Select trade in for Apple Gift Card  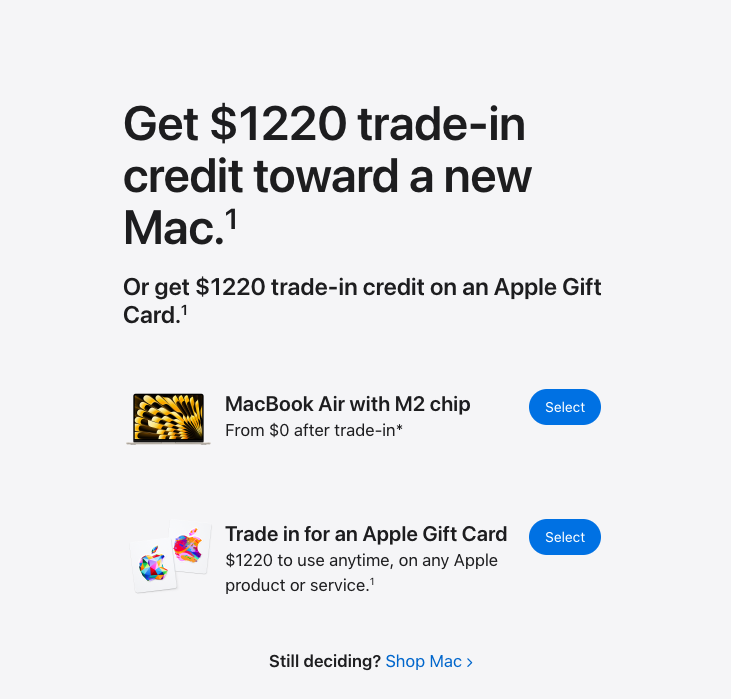point(564,537)
